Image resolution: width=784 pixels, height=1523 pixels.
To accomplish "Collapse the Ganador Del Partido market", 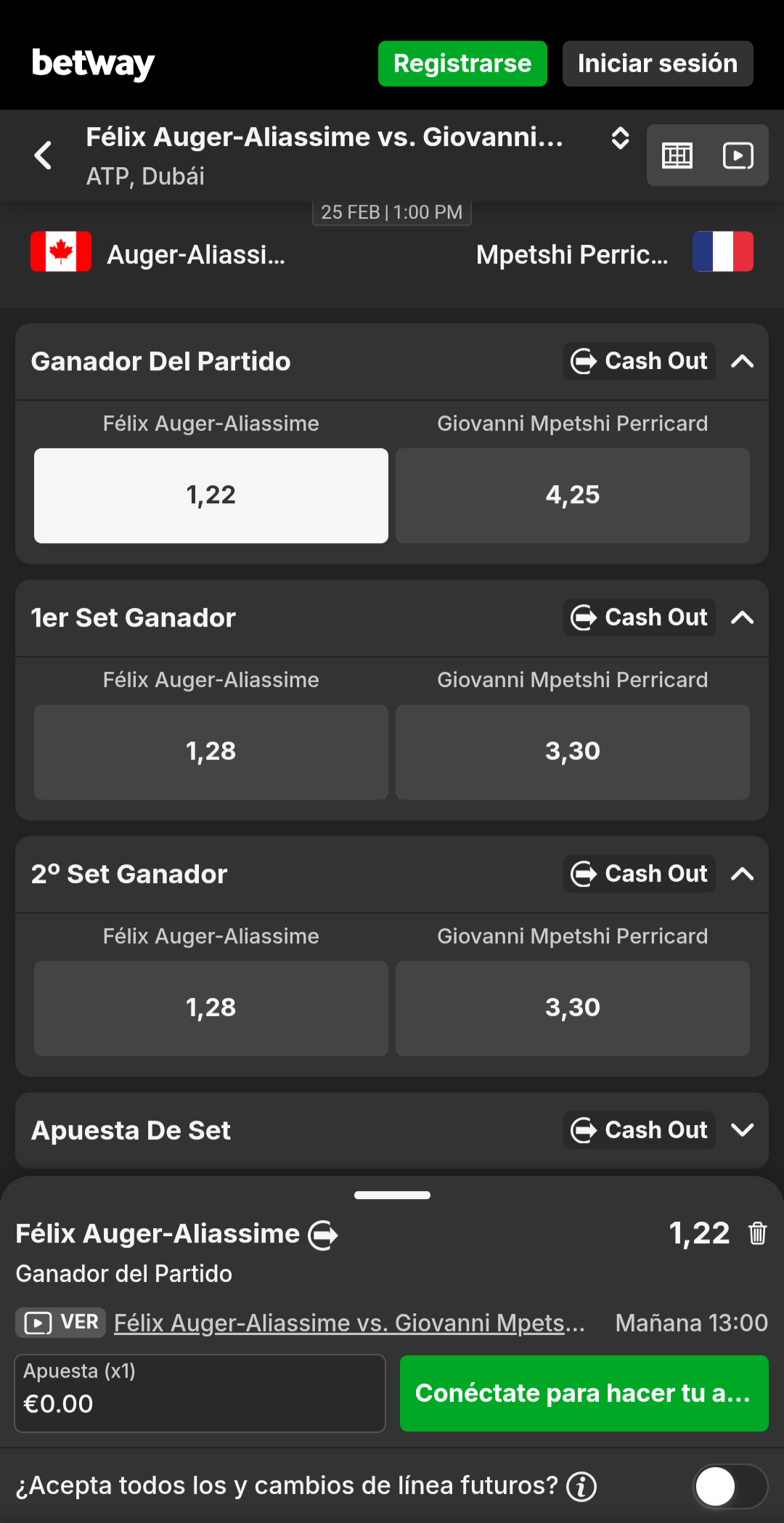I will click(x=742, y=361).
